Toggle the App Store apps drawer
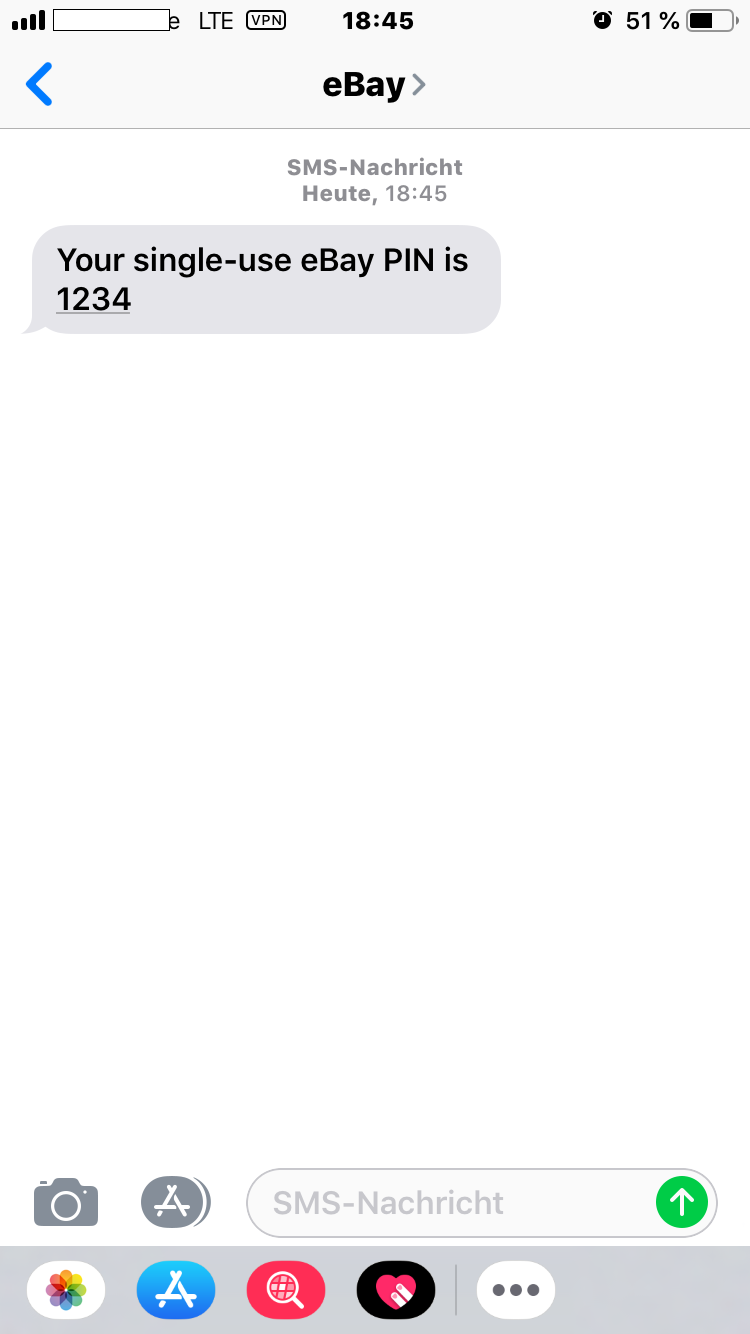Image resolution: width=750 pixels, height=1334 pixels. [175, 1202]
